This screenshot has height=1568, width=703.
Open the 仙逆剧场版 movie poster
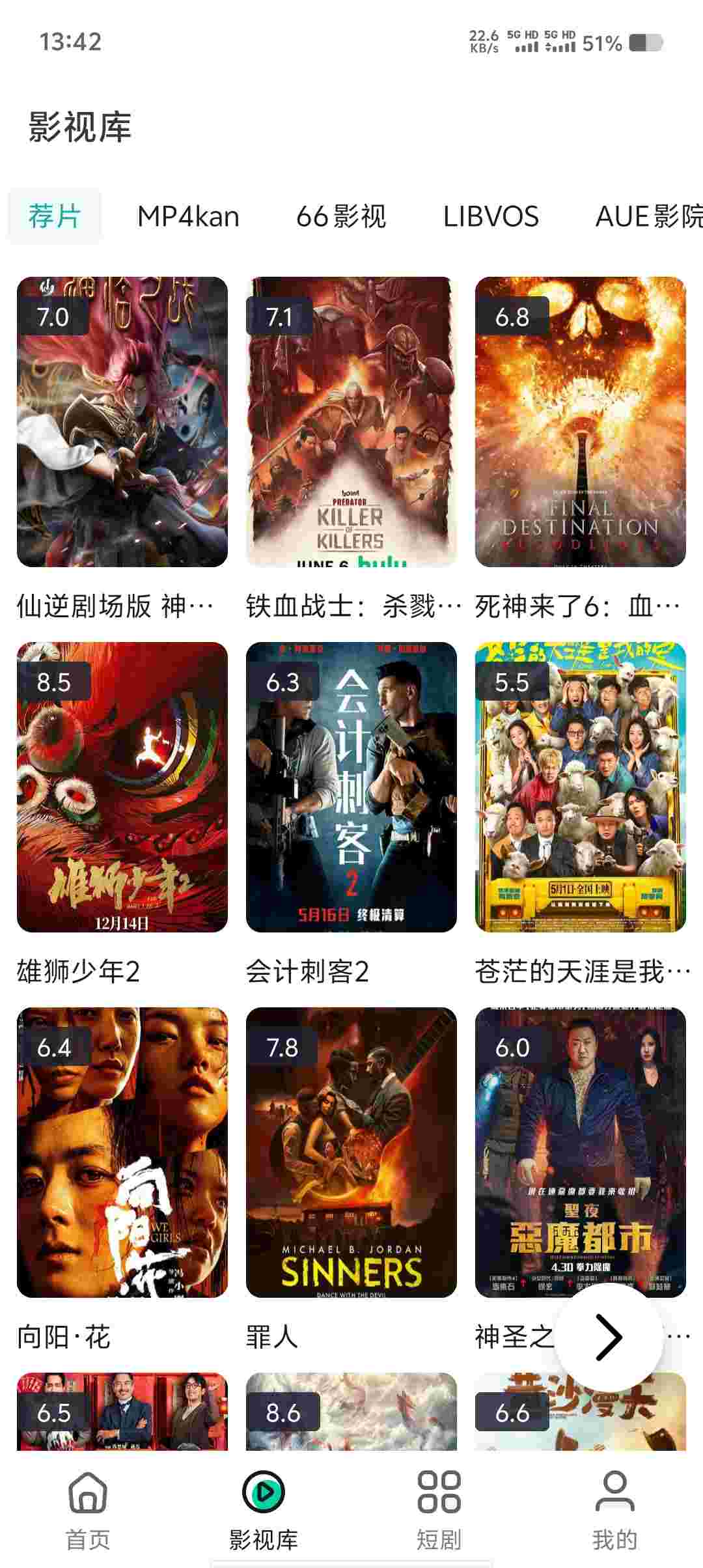122,422
